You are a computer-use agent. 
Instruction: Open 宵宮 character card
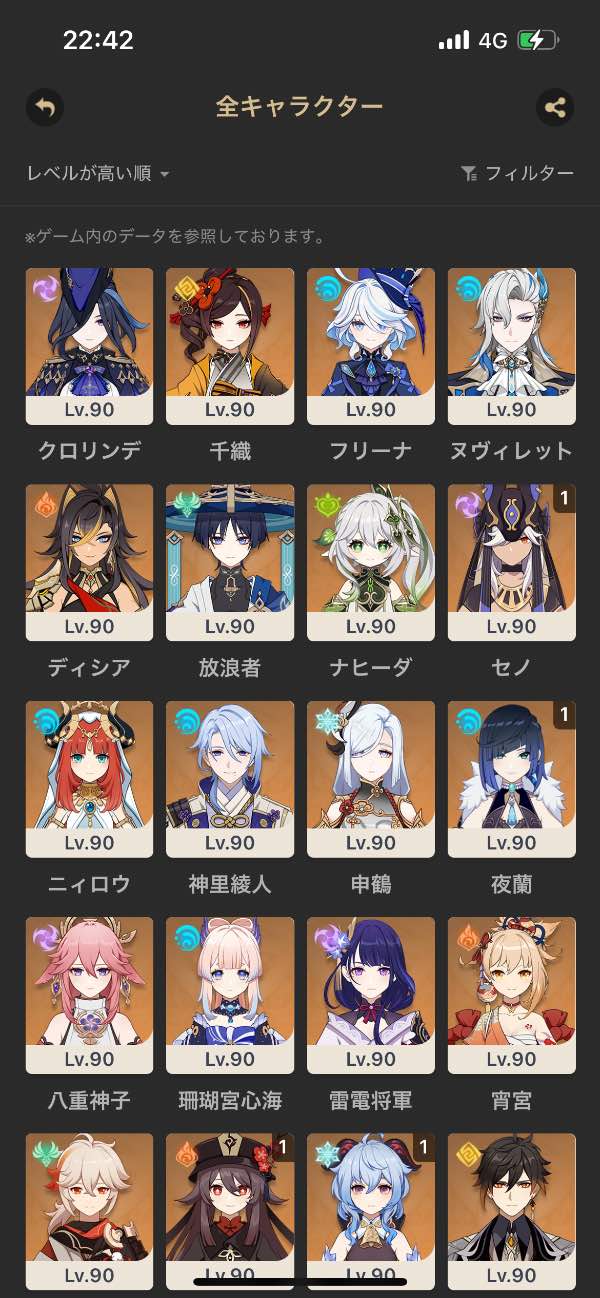click(x=511, y=995)
